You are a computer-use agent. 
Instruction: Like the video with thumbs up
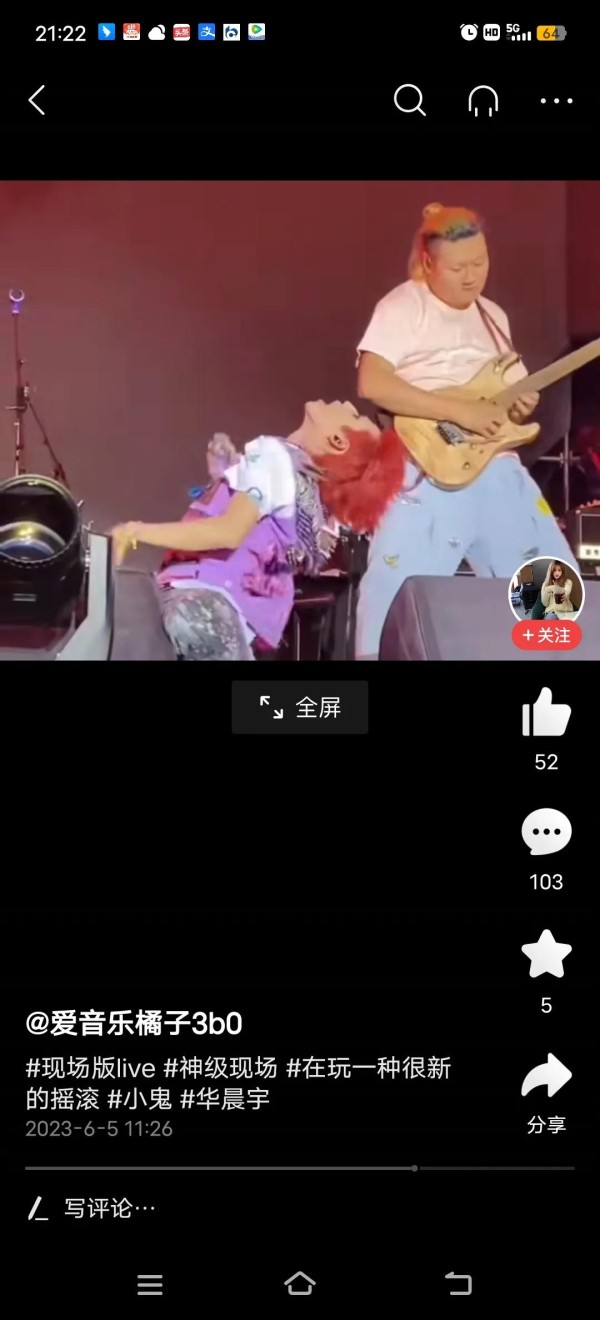[546, 712]
